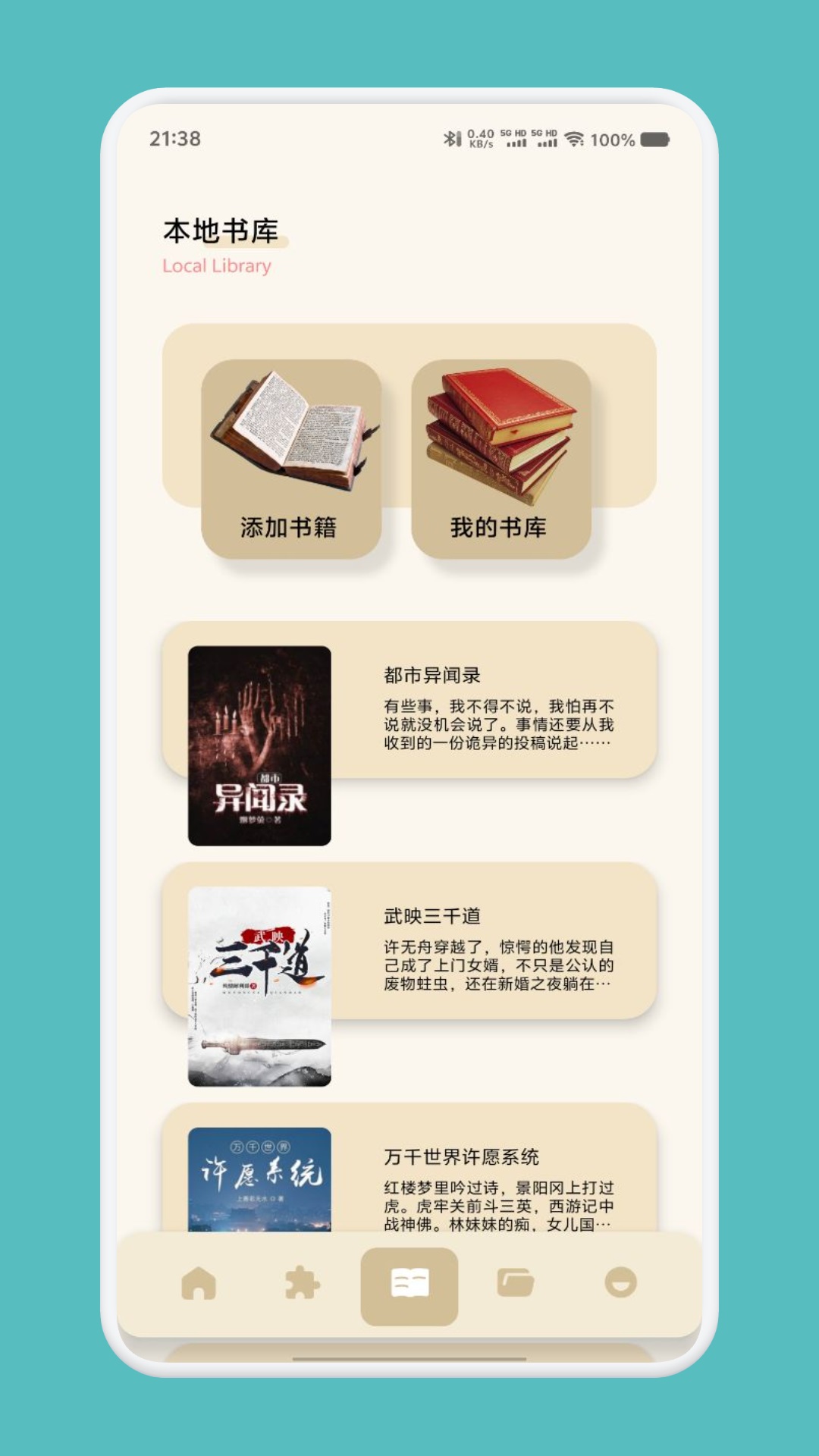Tap the Bluetooth icon in the status bar

click(x=451, y=140)
